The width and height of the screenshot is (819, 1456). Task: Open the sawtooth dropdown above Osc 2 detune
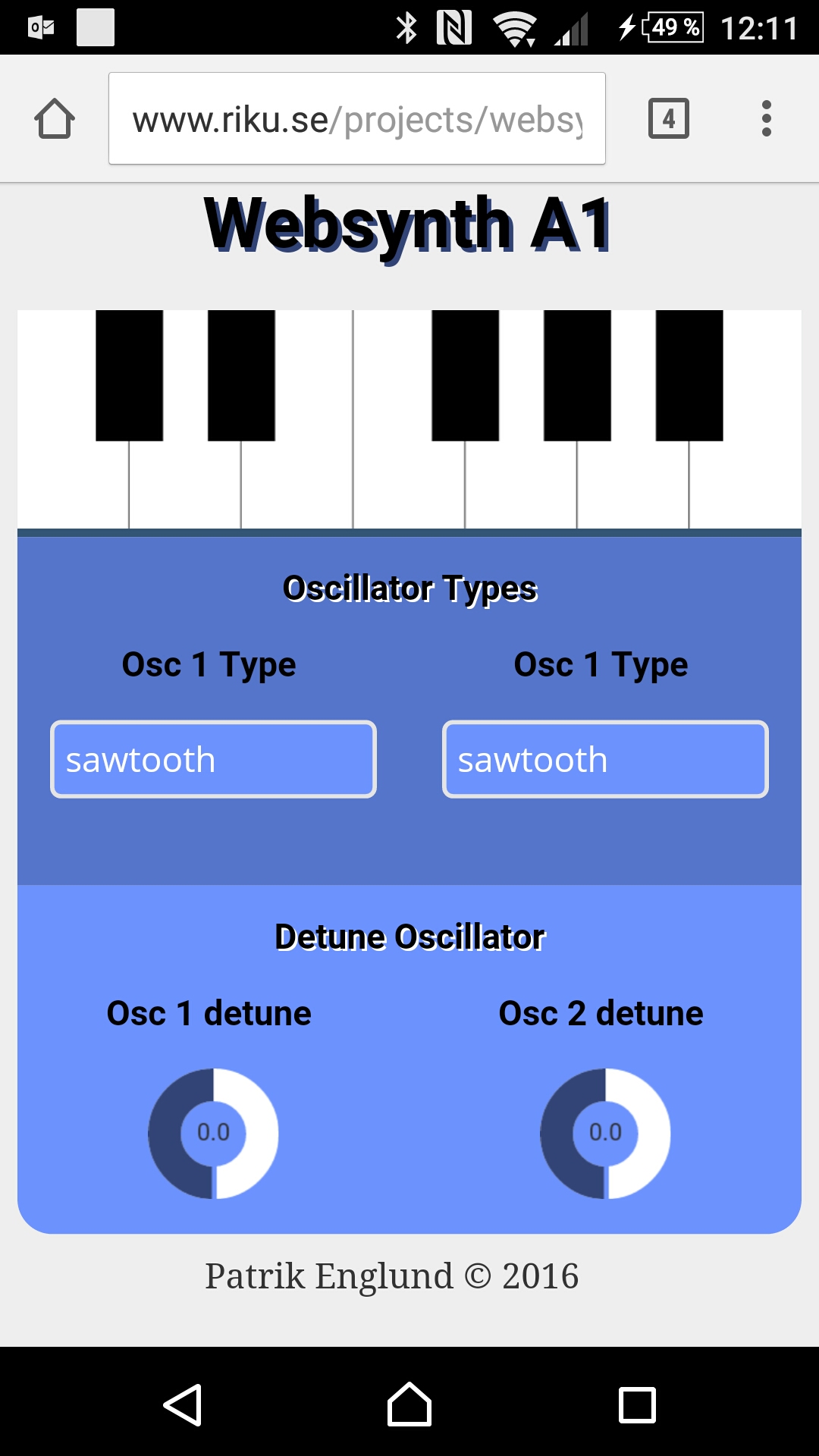tap(605, 759)
